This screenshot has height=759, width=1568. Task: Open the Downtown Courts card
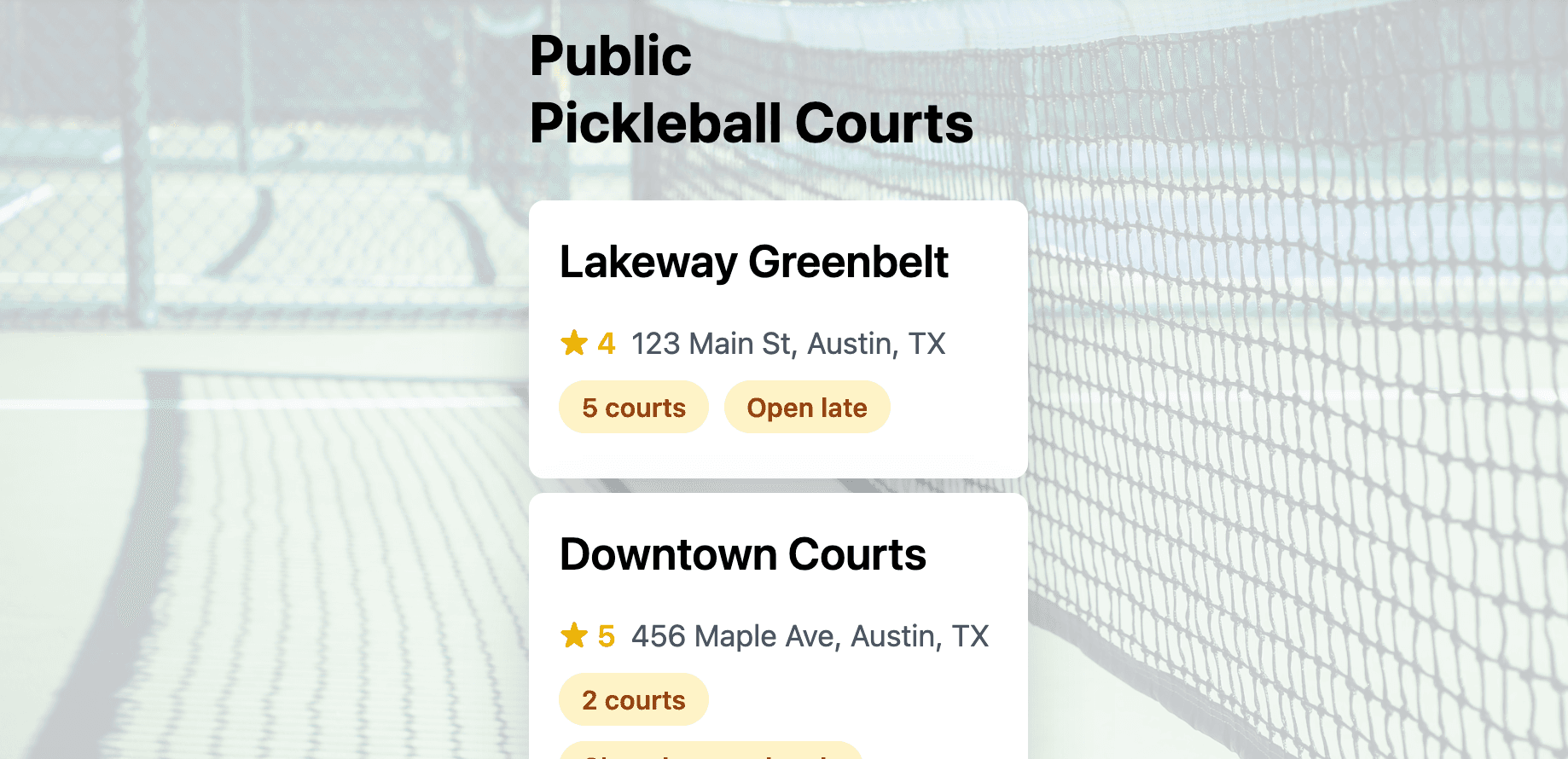[742, 555]
